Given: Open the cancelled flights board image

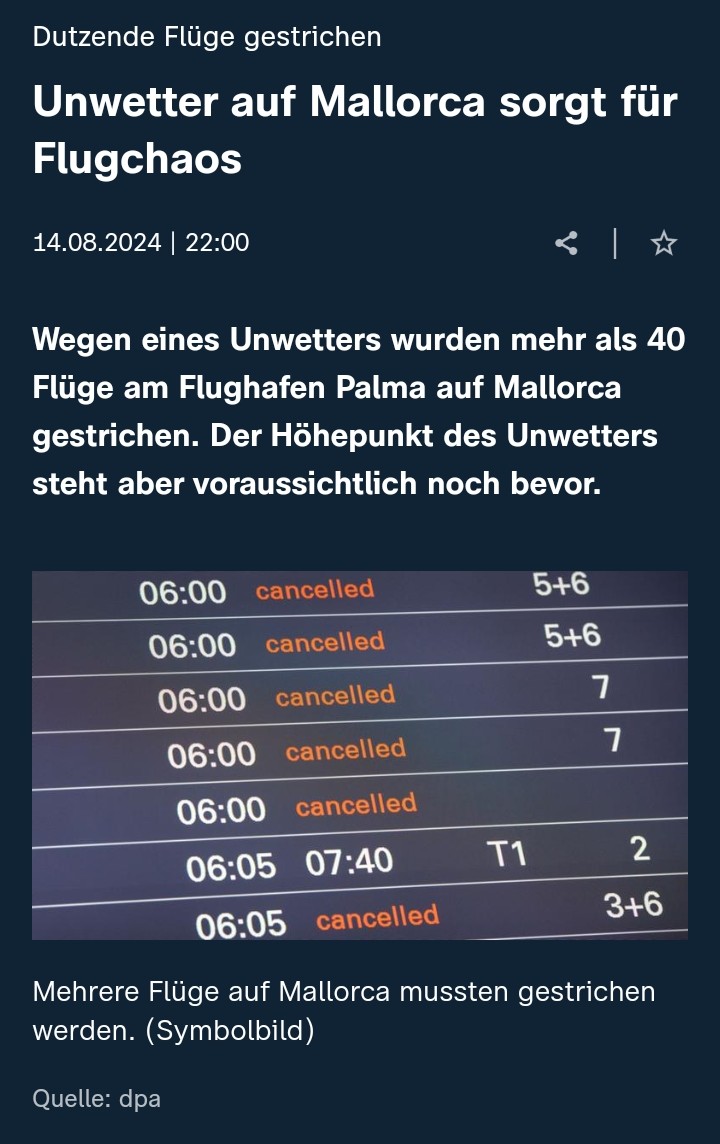Looking at the screenshot, I should [360, 755].
